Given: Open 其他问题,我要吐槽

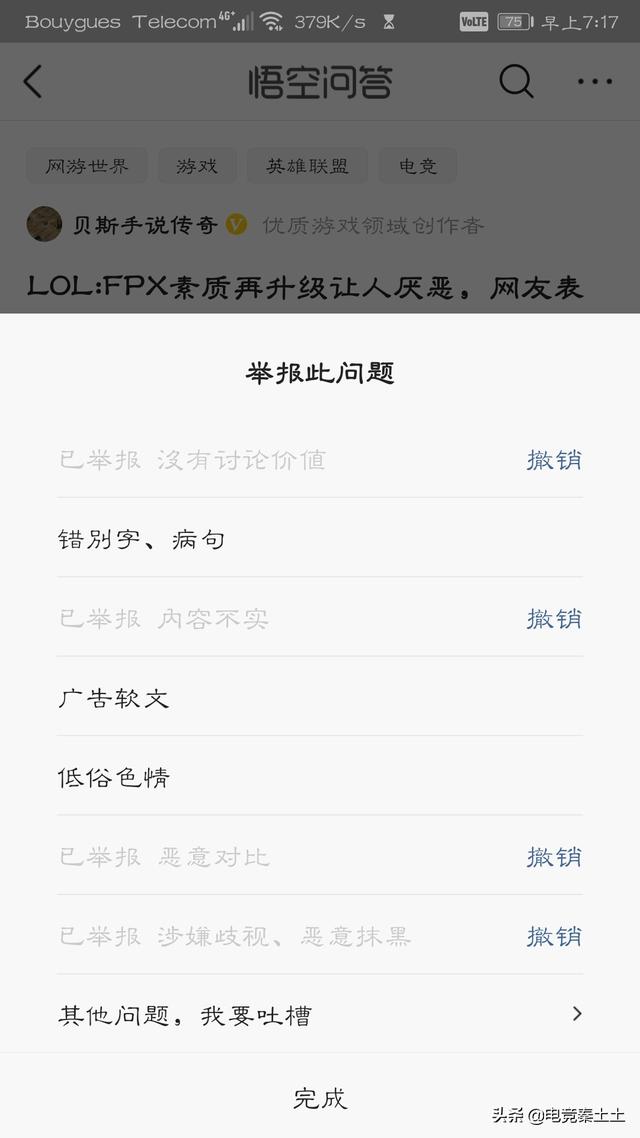Looking at the screenshot, I should point(320,1016).
